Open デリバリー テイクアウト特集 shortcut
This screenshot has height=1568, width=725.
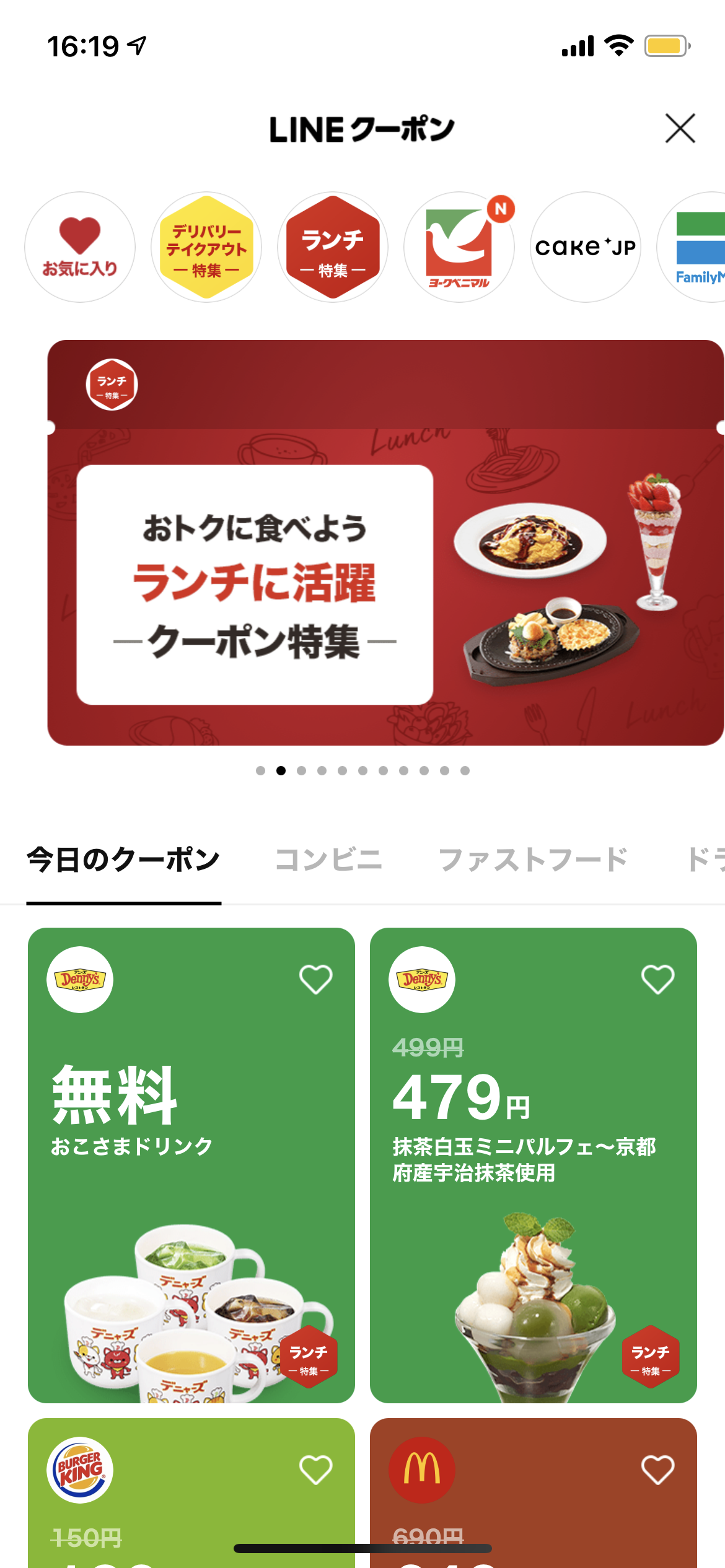click(206, 247)
